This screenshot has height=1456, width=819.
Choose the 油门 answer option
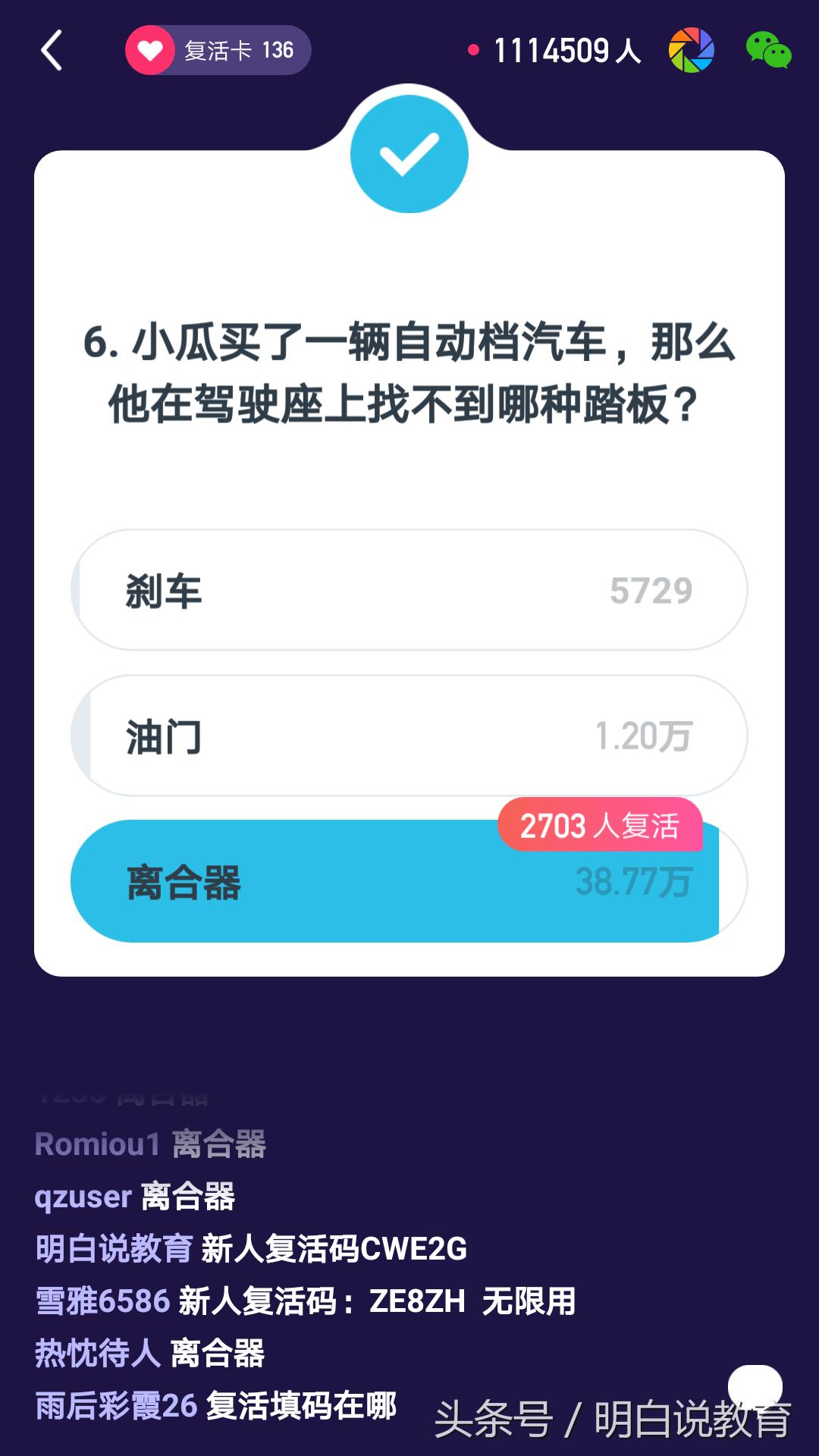point(409,736)
